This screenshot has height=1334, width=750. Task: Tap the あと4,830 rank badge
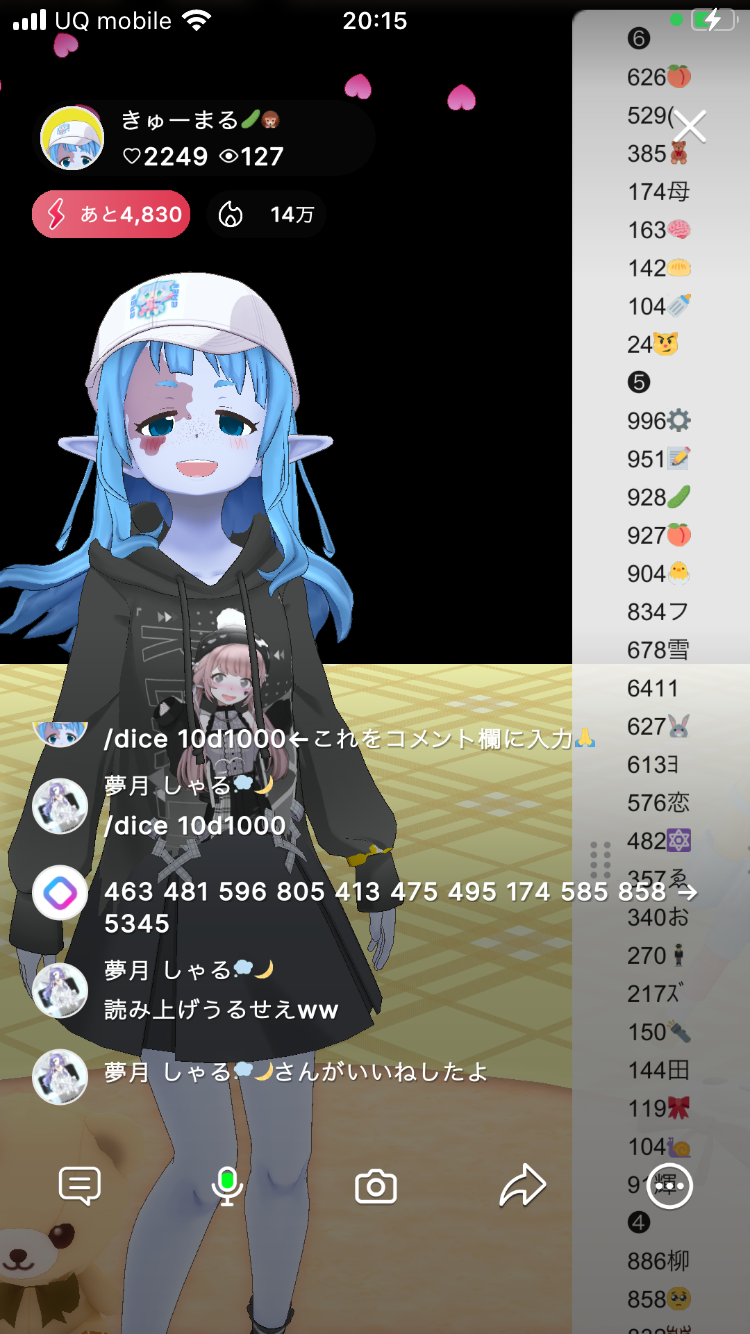(x=111, y=214)
